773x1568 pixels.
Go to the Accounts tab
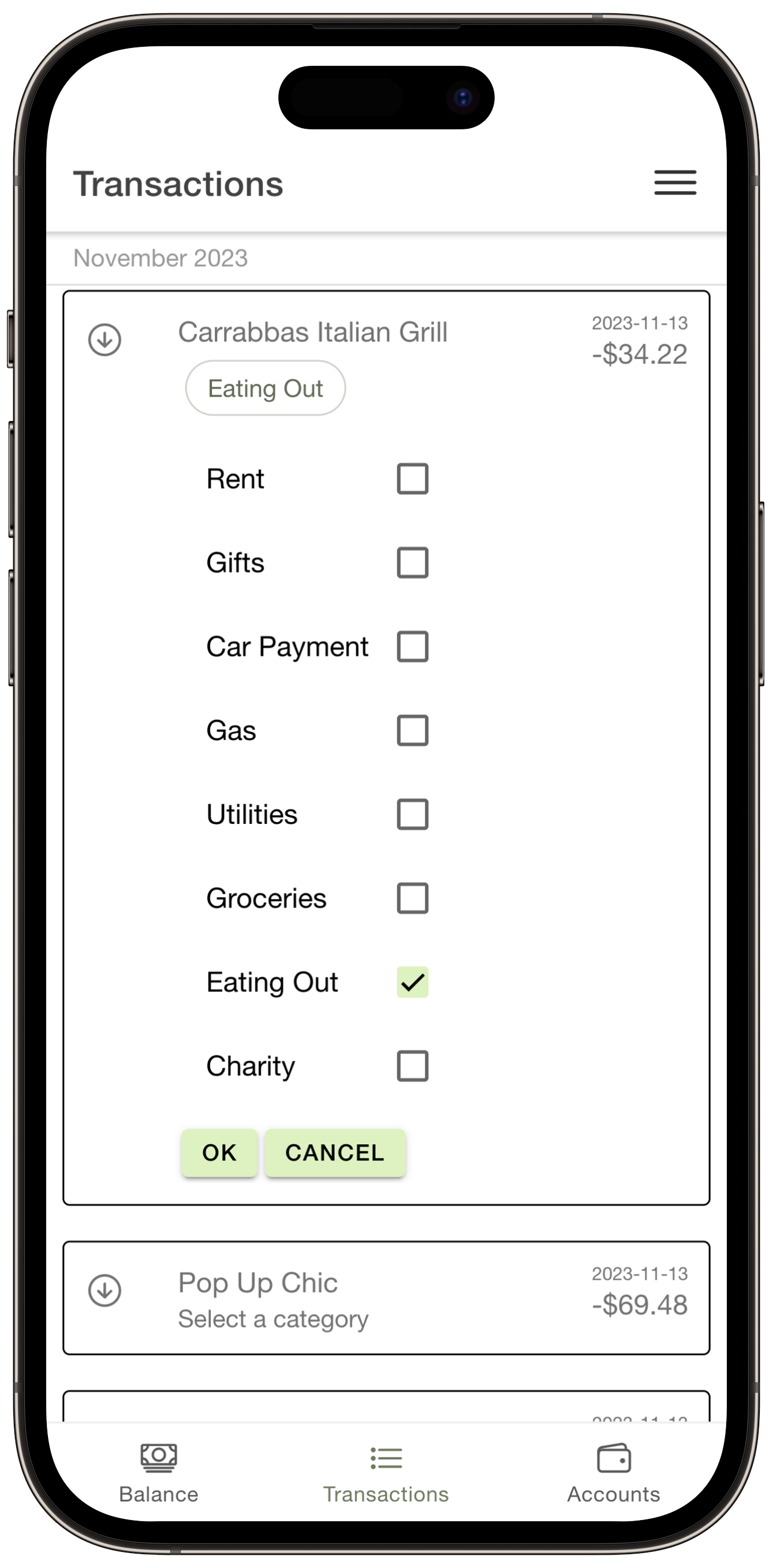coord(614,1473)
